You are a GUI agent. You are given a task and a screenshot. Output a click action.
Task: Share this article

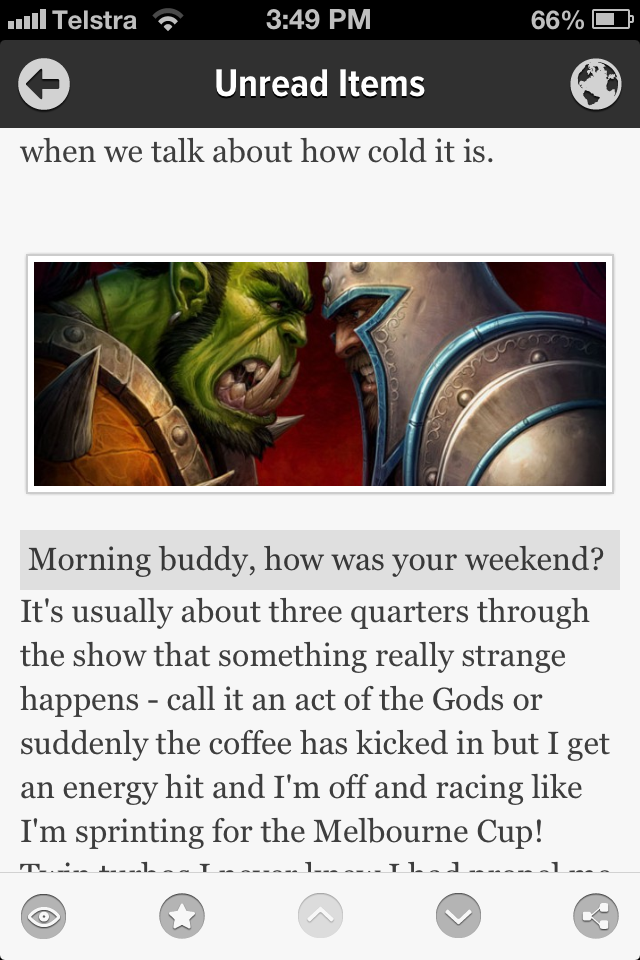596,916
